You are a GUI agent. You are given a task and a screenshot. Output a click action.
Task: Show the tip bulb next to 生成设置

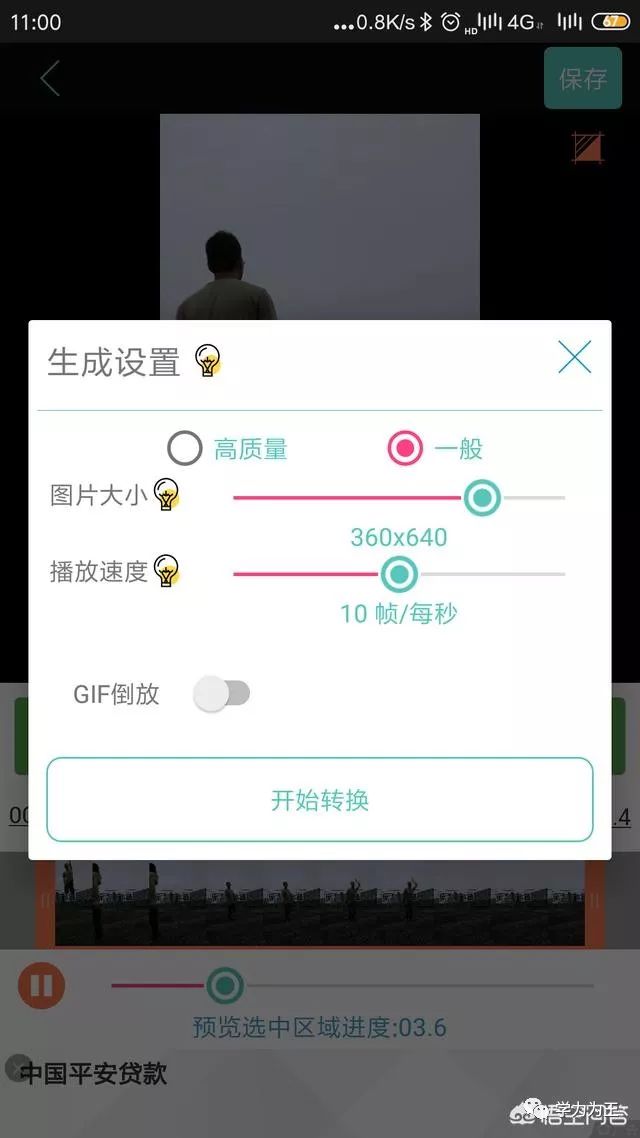pos(207,360)
